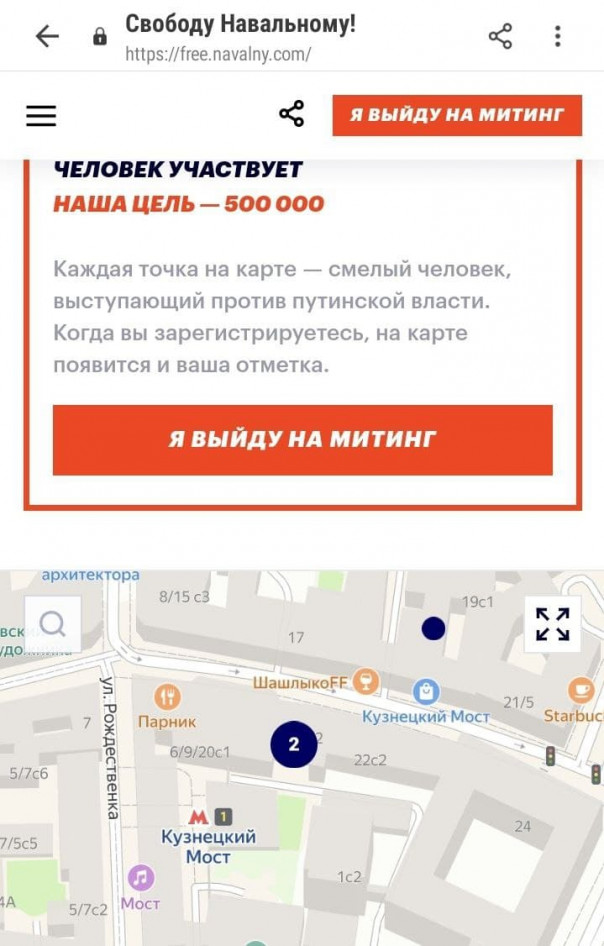
Task: Open the Парник restaurant marker
Action: coord(167,697)
